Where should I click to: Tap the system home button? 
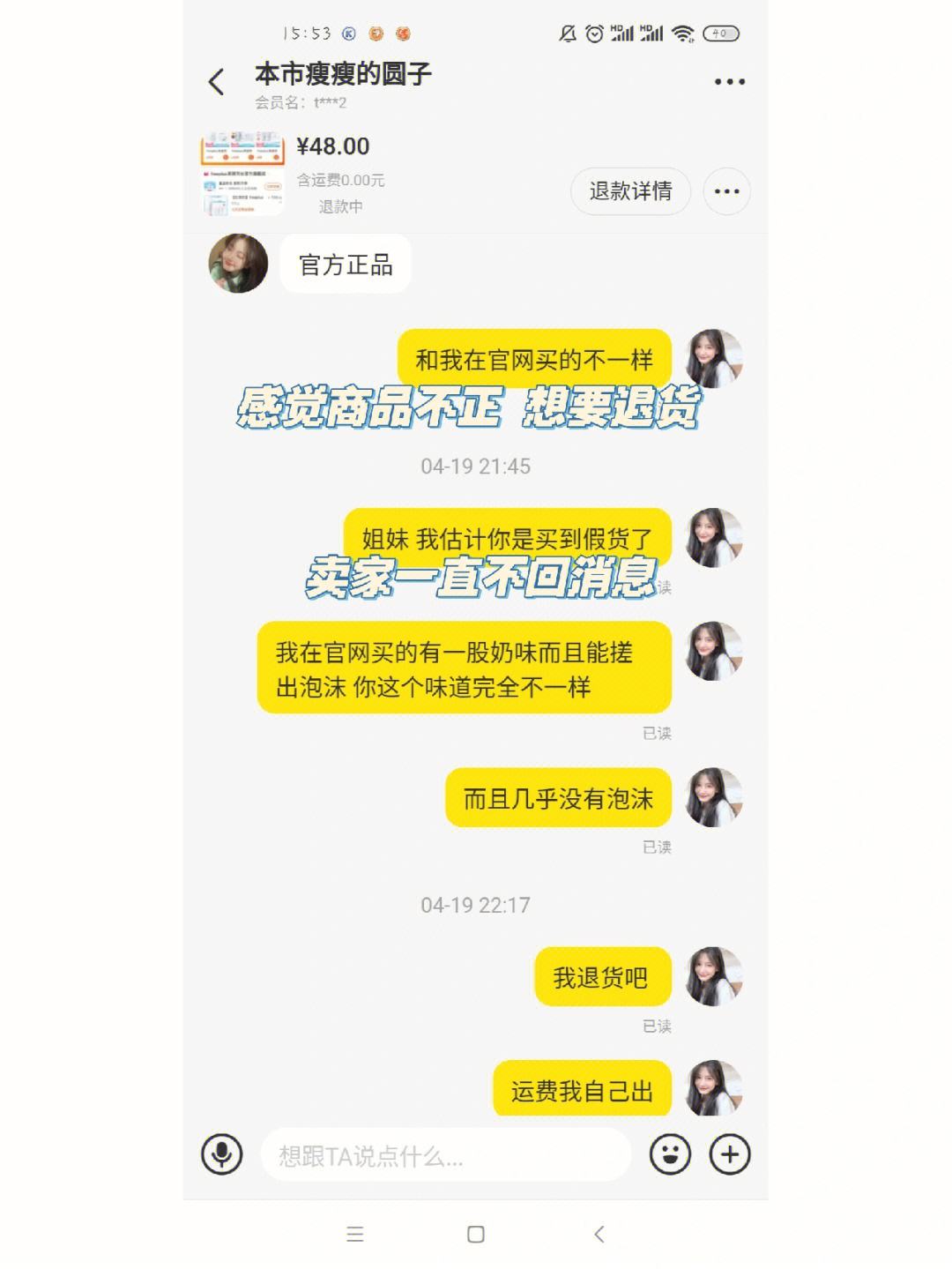pos(476,1235)
